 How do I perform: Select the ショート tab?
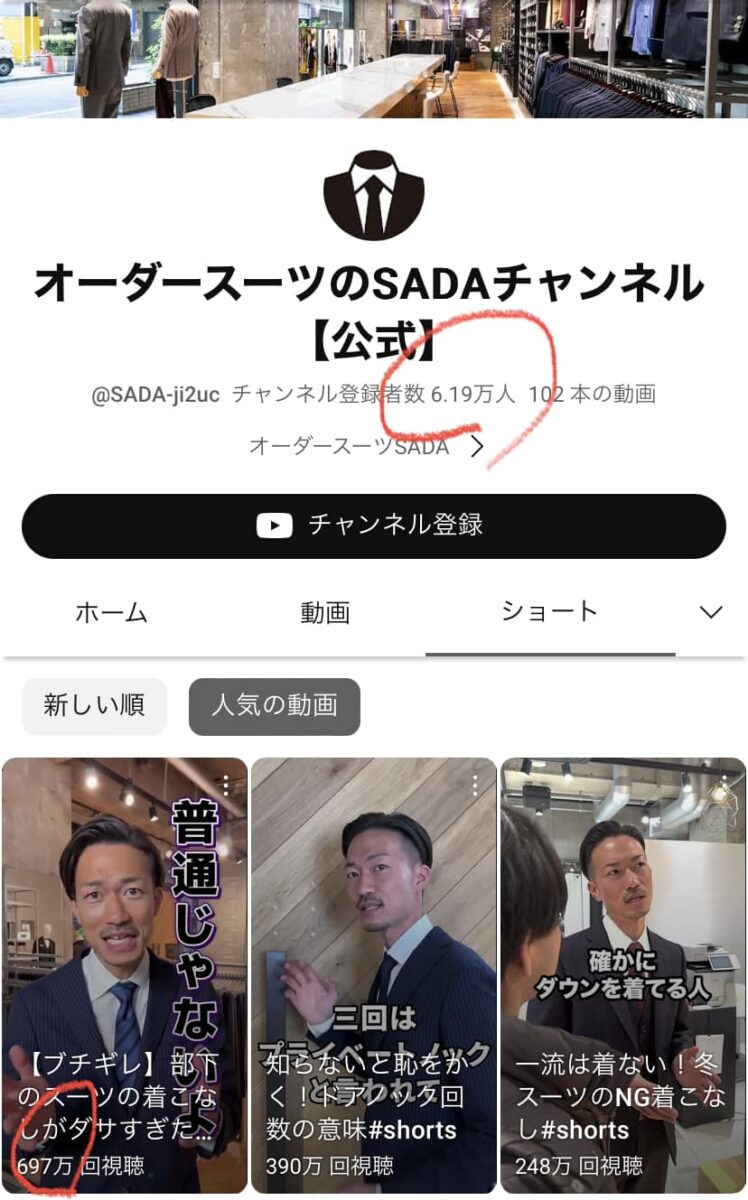[549, 611]
